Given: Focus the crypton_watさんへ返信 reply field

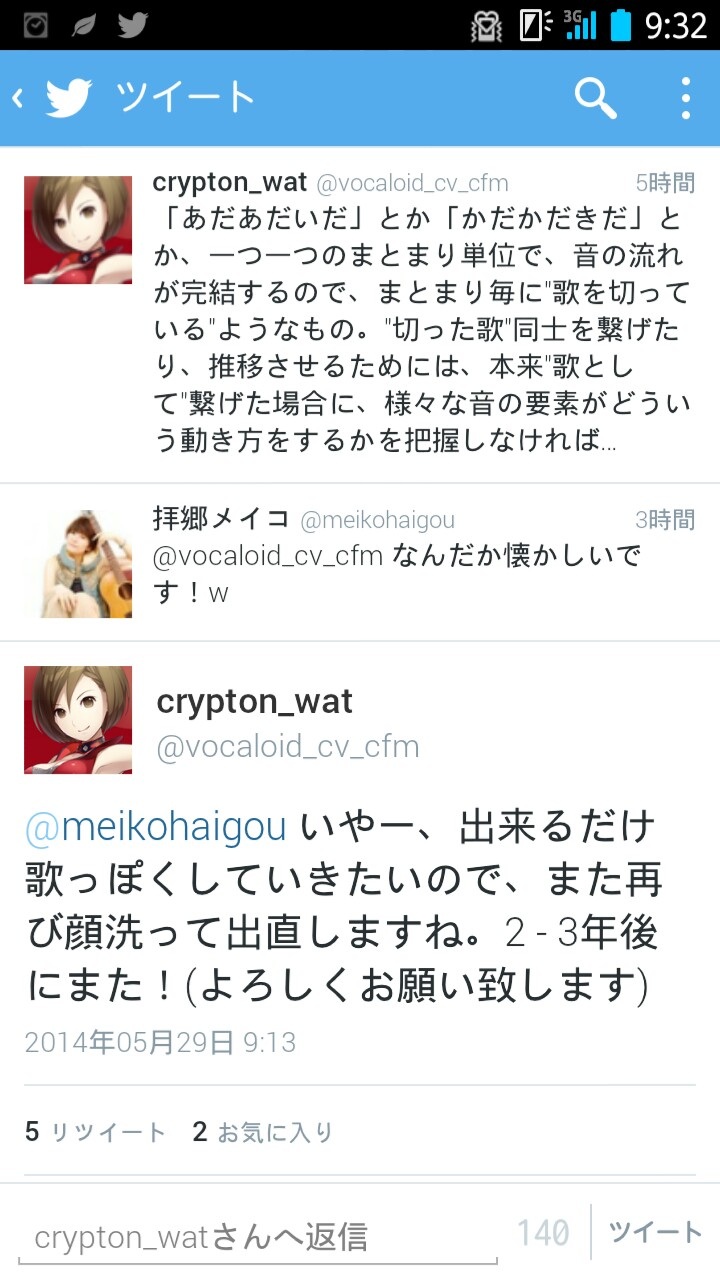Looking at the screenshot, I should (260, 1237).
